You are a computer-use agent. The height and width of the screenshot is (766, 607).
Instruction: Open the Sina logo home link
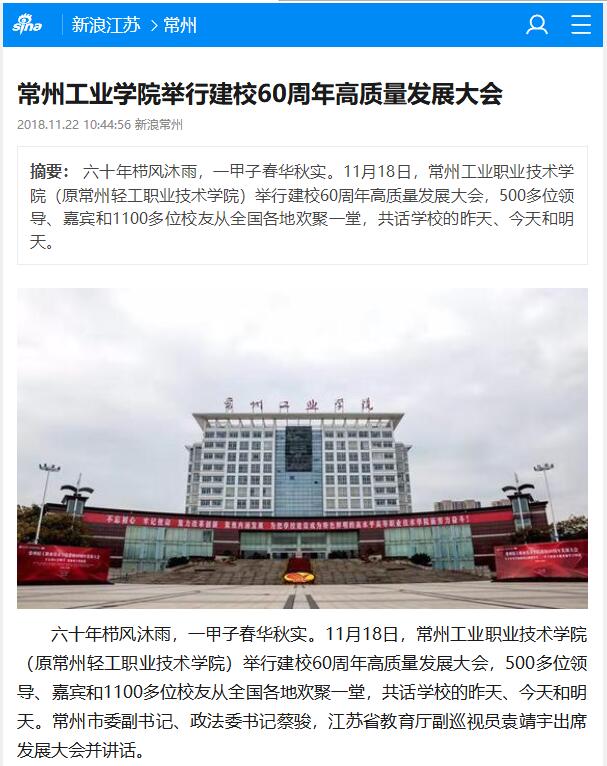click(x=27, y=24)
